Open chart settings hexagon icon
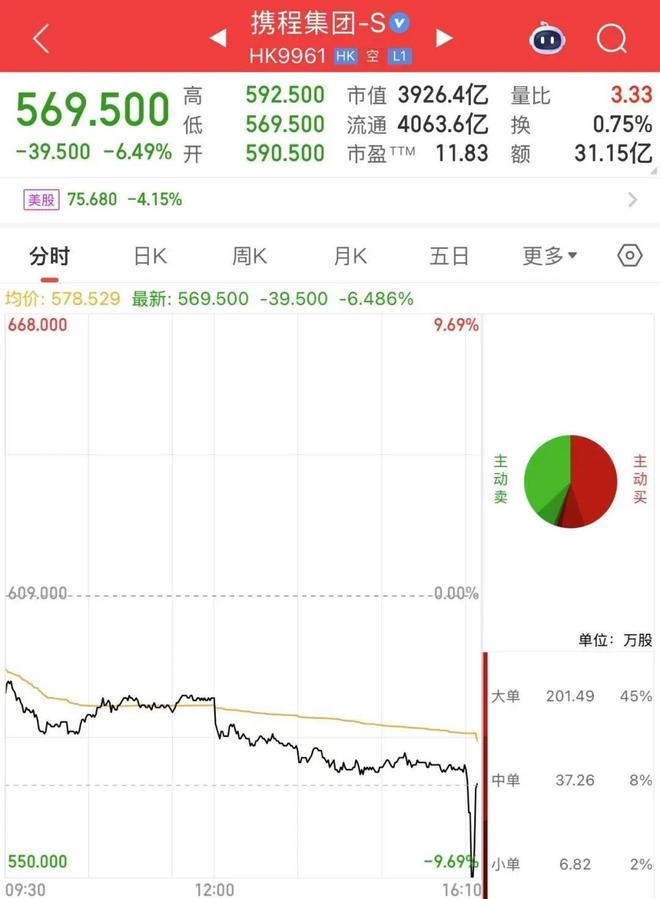This screenshot has height=899, width=660. (629, 256)
